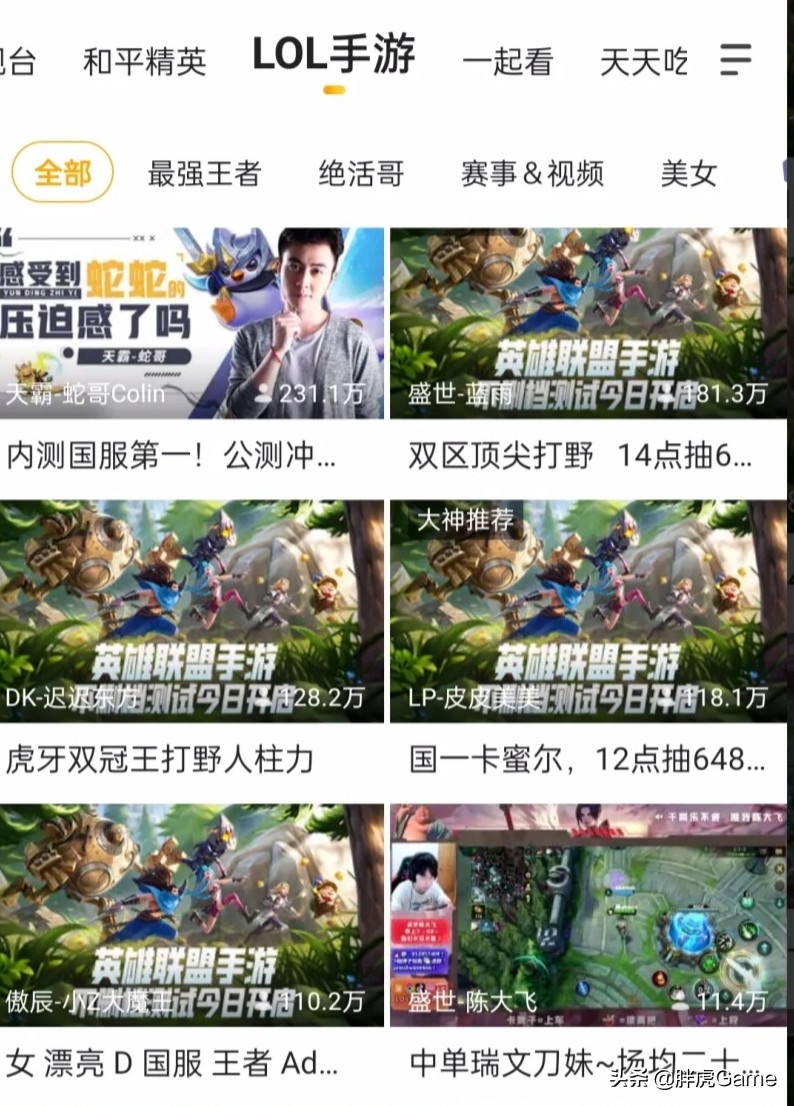This screenshot has width=794, height=1106.
Task: Choose the 美女 filter chip
Action: 688,174
